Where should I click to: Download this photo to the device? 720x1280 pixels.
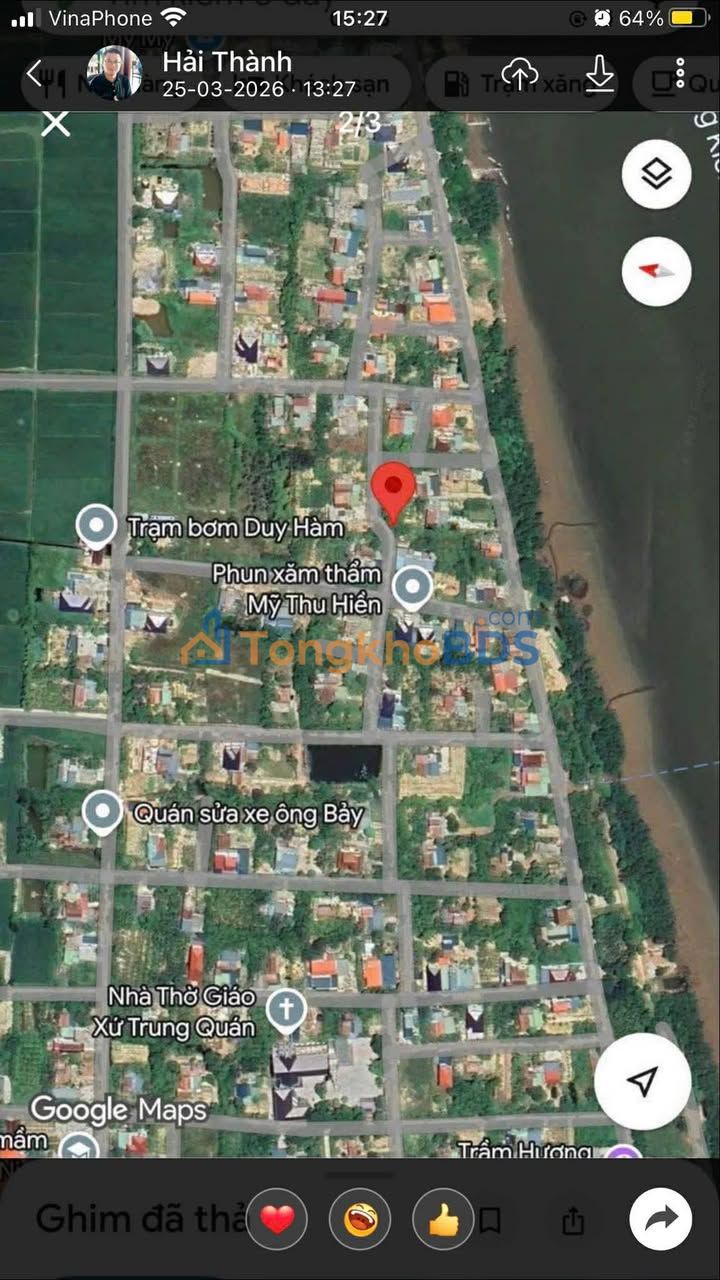(x=599, y=73)
